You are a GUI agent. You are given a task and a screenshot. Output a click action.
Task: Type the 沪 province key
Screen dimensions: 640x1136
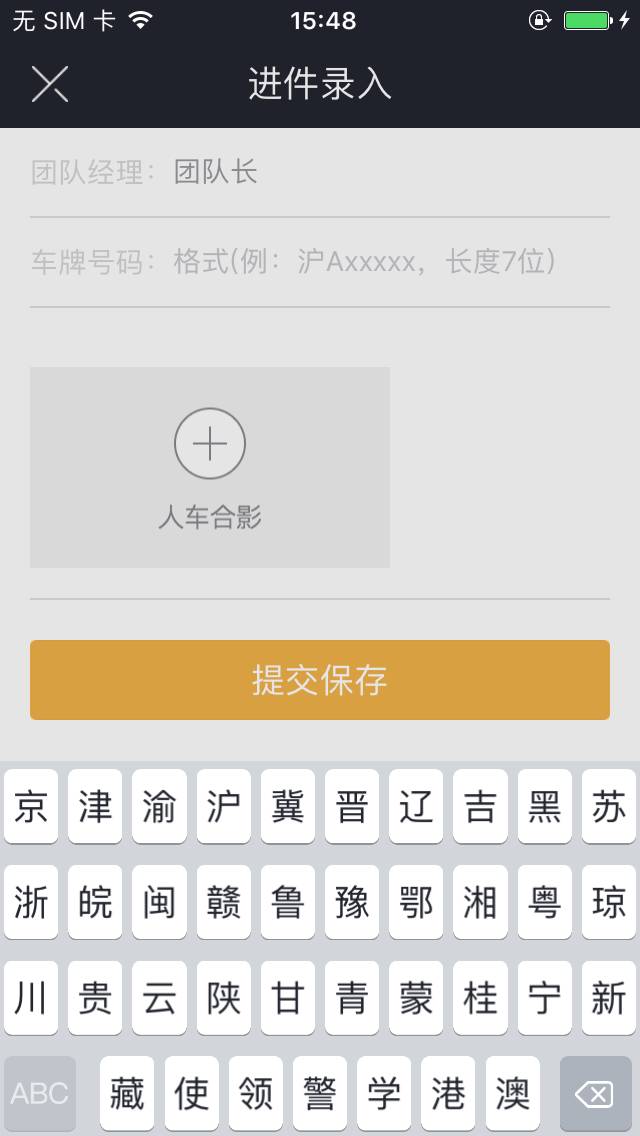224,806
